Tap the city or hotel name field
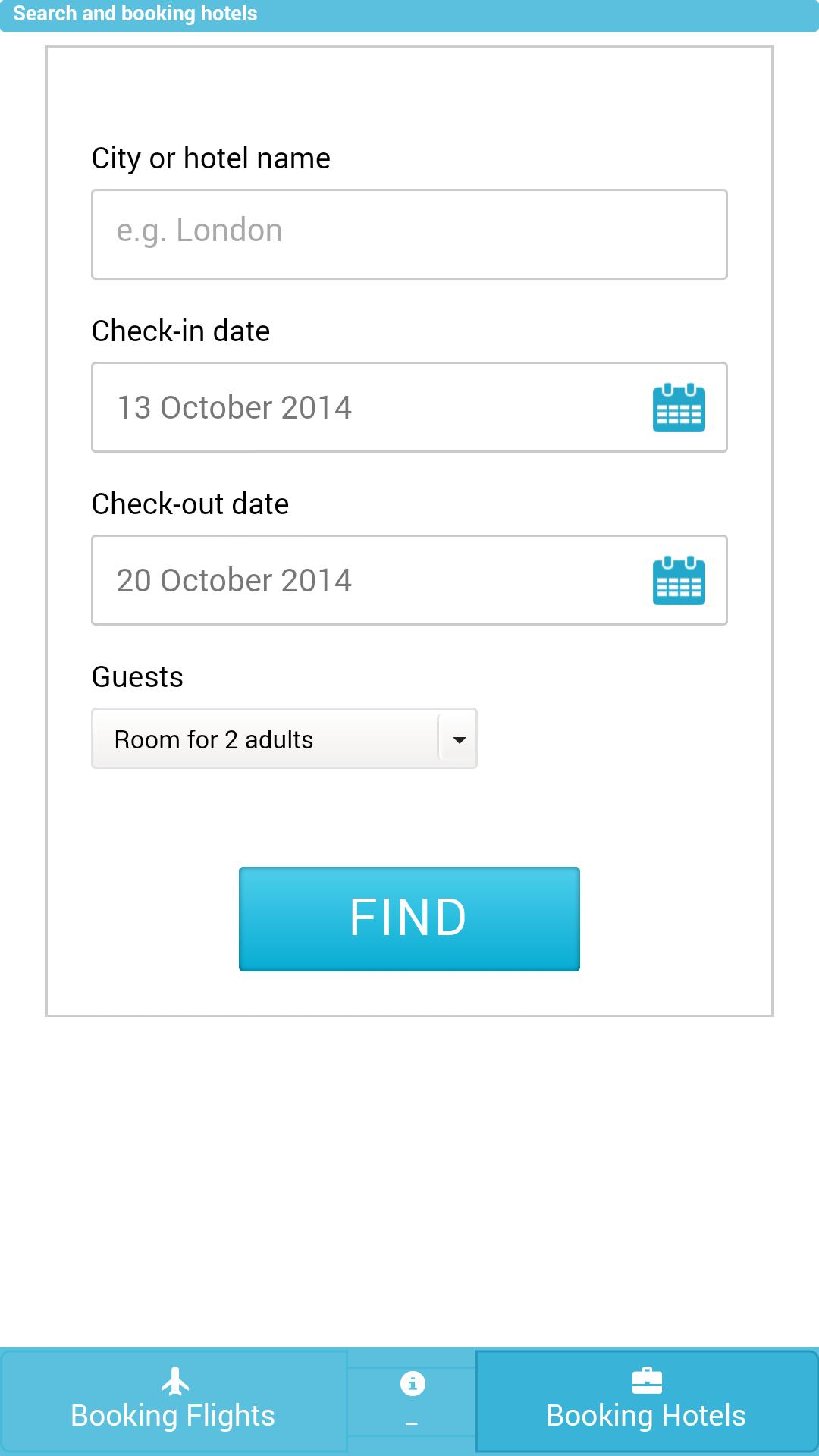The height and width of the screenshot is (1456, 819). [409, 234]
